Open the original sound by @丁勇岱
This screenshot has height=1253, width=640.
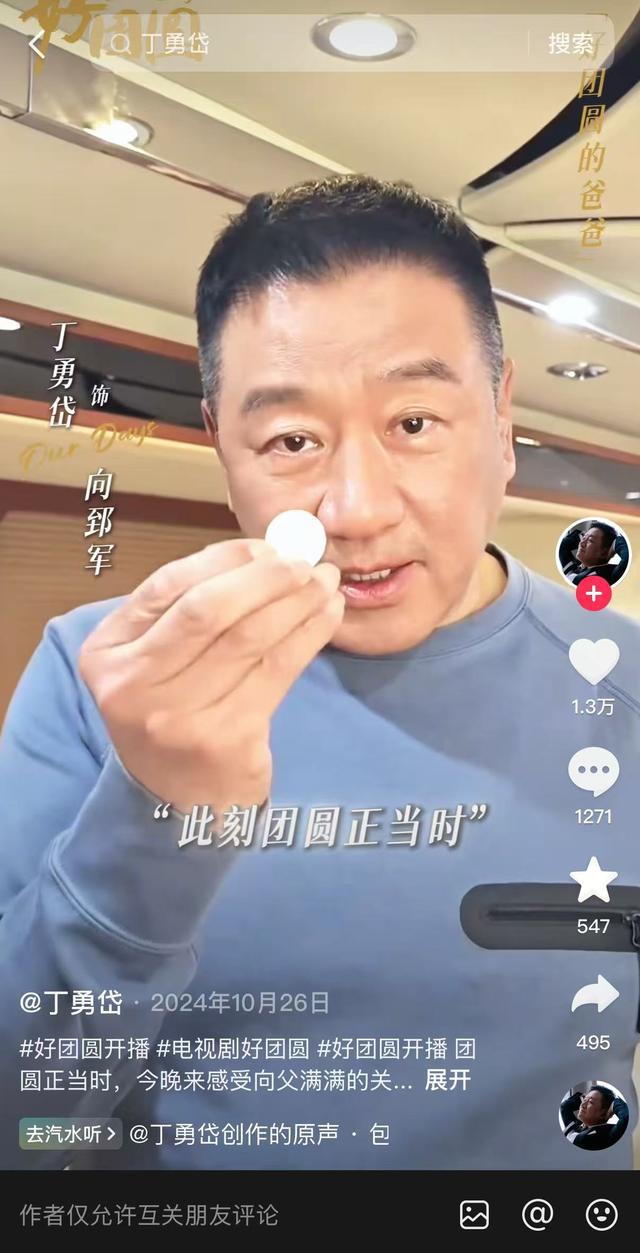245,1134
